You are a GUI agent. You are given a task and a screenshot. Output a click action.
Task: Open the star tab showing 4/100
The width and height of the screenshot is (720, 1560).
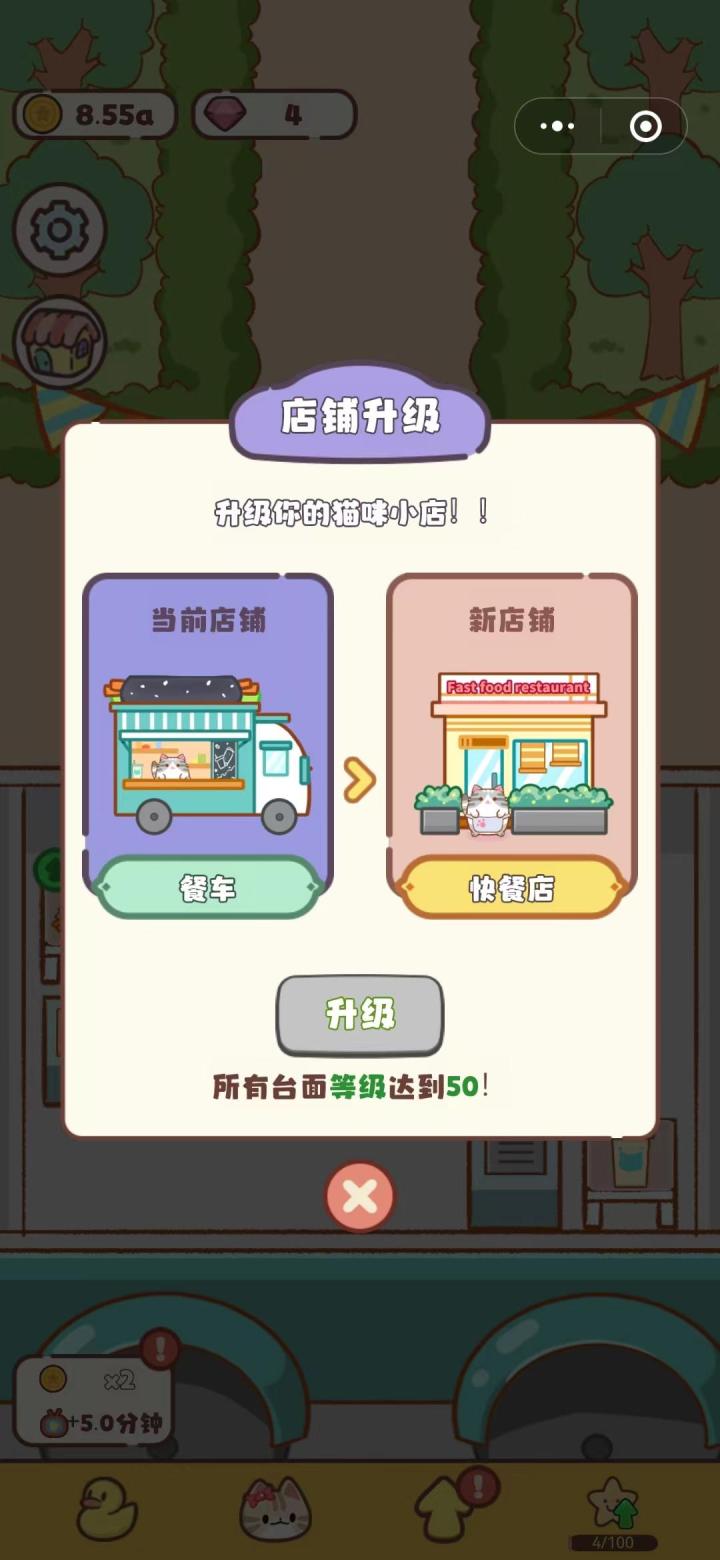613,1510
